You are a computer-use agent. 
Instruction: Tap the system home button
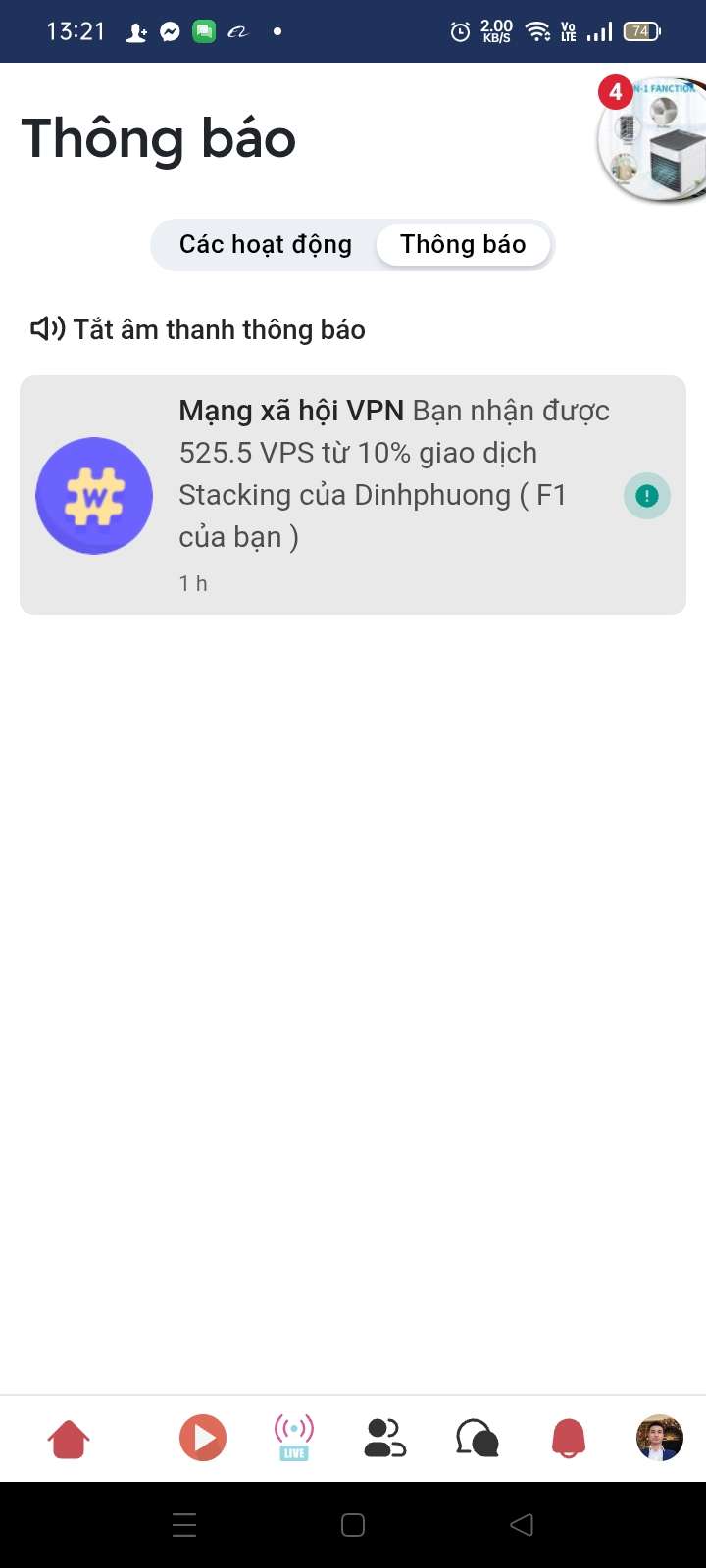(353, 1525)
